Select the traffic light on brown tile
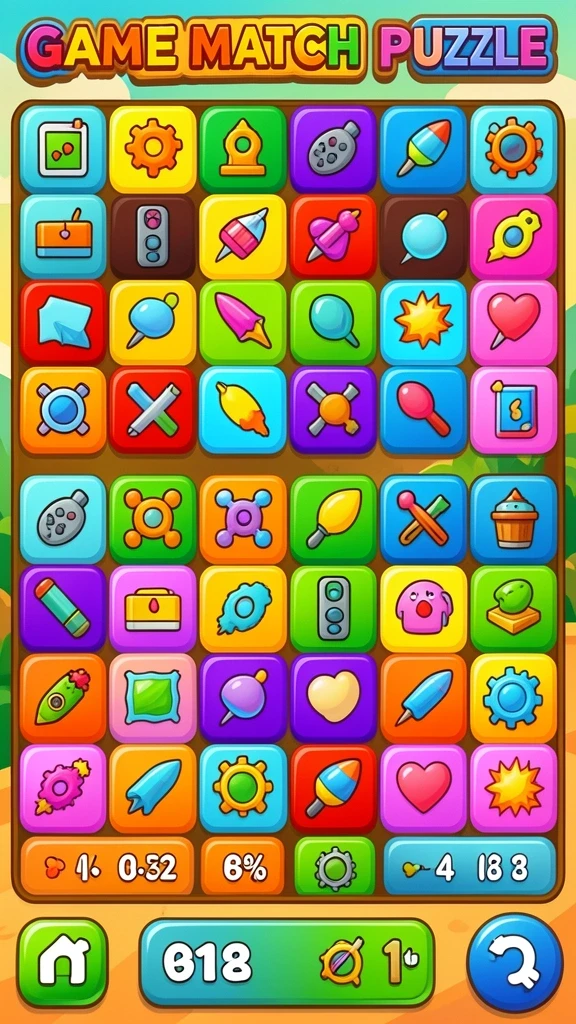Screen dimensions: 576x1024 [153, 238]
